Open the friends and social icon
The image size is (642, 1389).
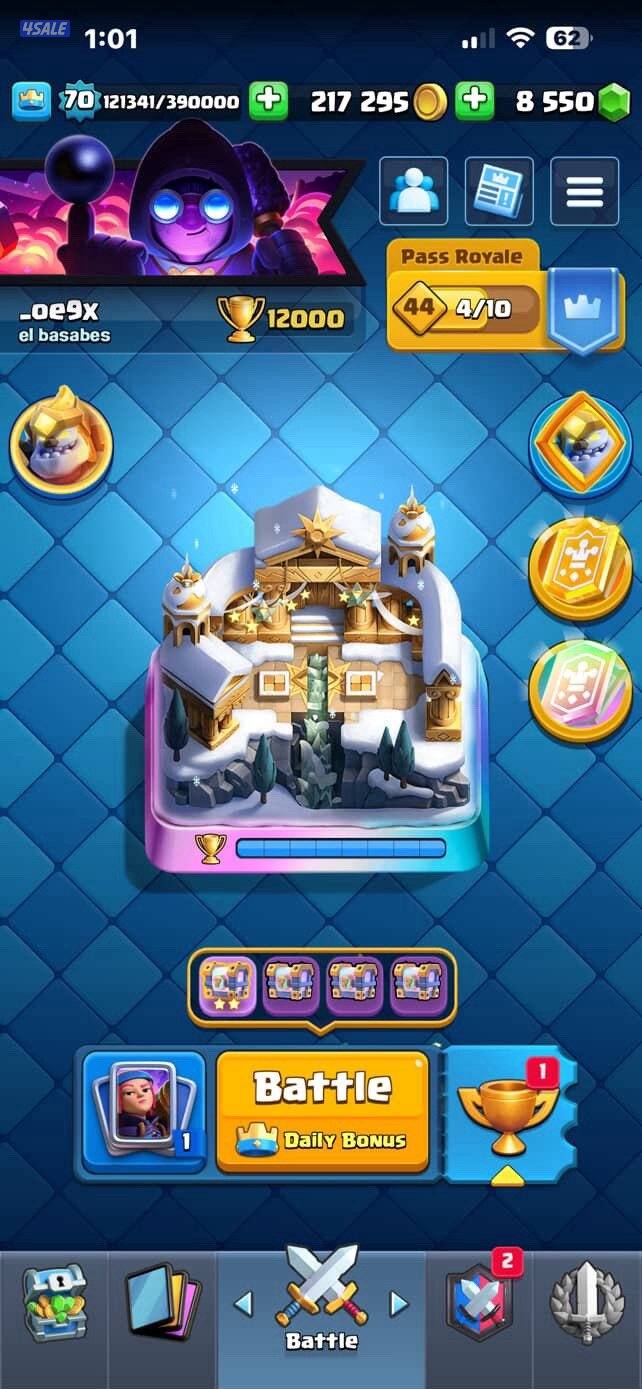click(413, 191)
